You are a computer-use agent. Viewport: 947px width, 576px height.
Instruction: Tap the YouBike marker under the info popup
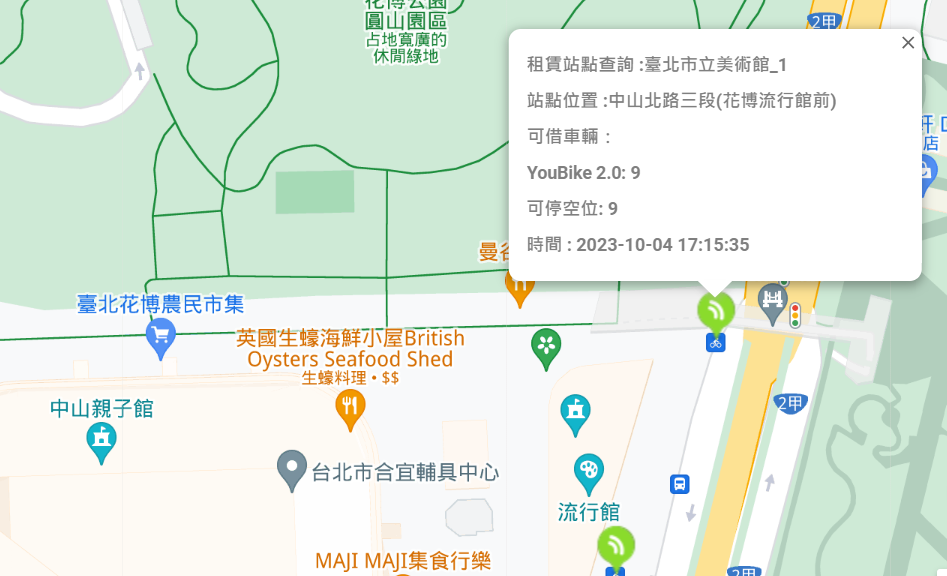[715, 311]
